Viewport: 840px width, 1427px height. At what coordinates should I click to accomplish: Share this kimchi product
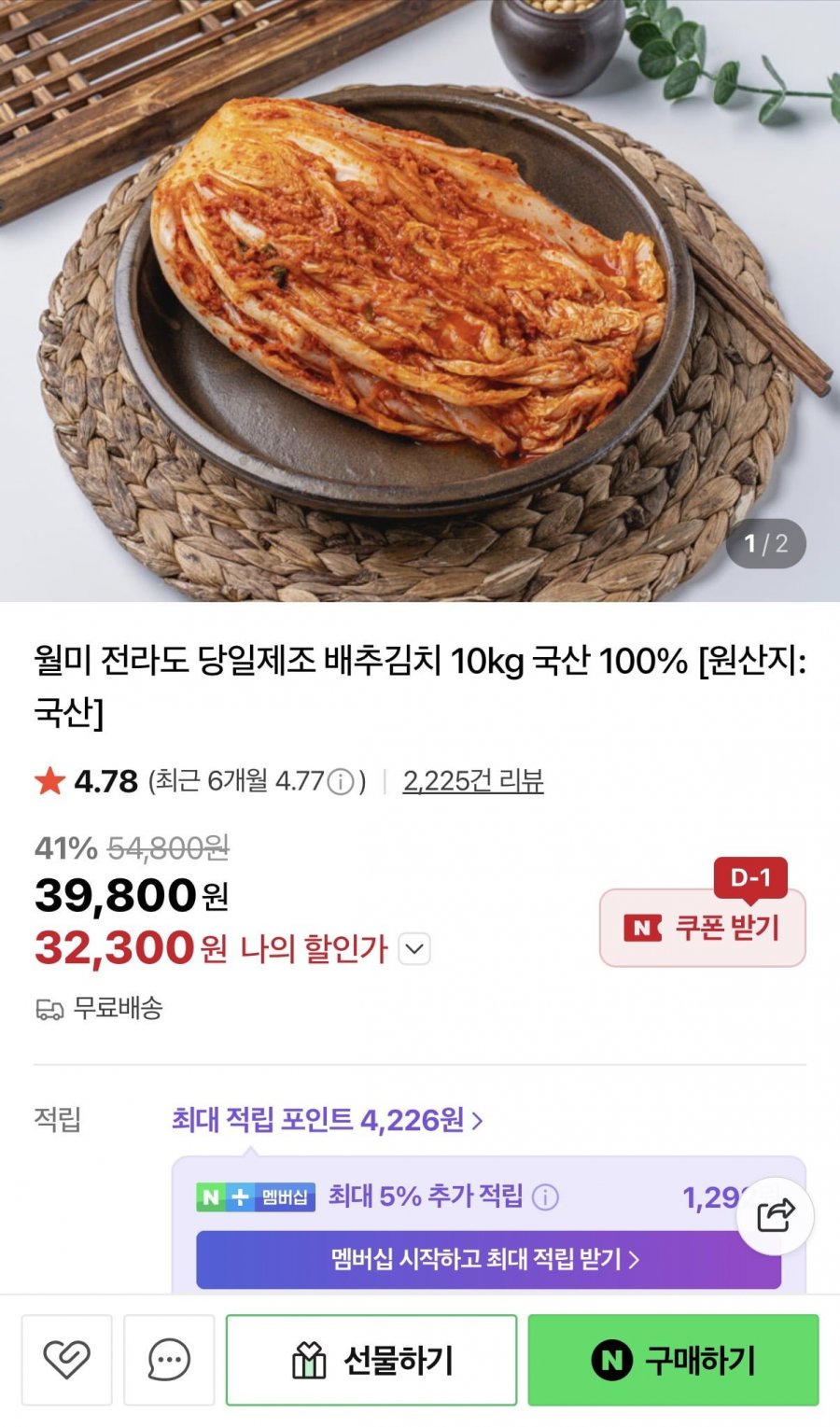tap(775, 1215)
